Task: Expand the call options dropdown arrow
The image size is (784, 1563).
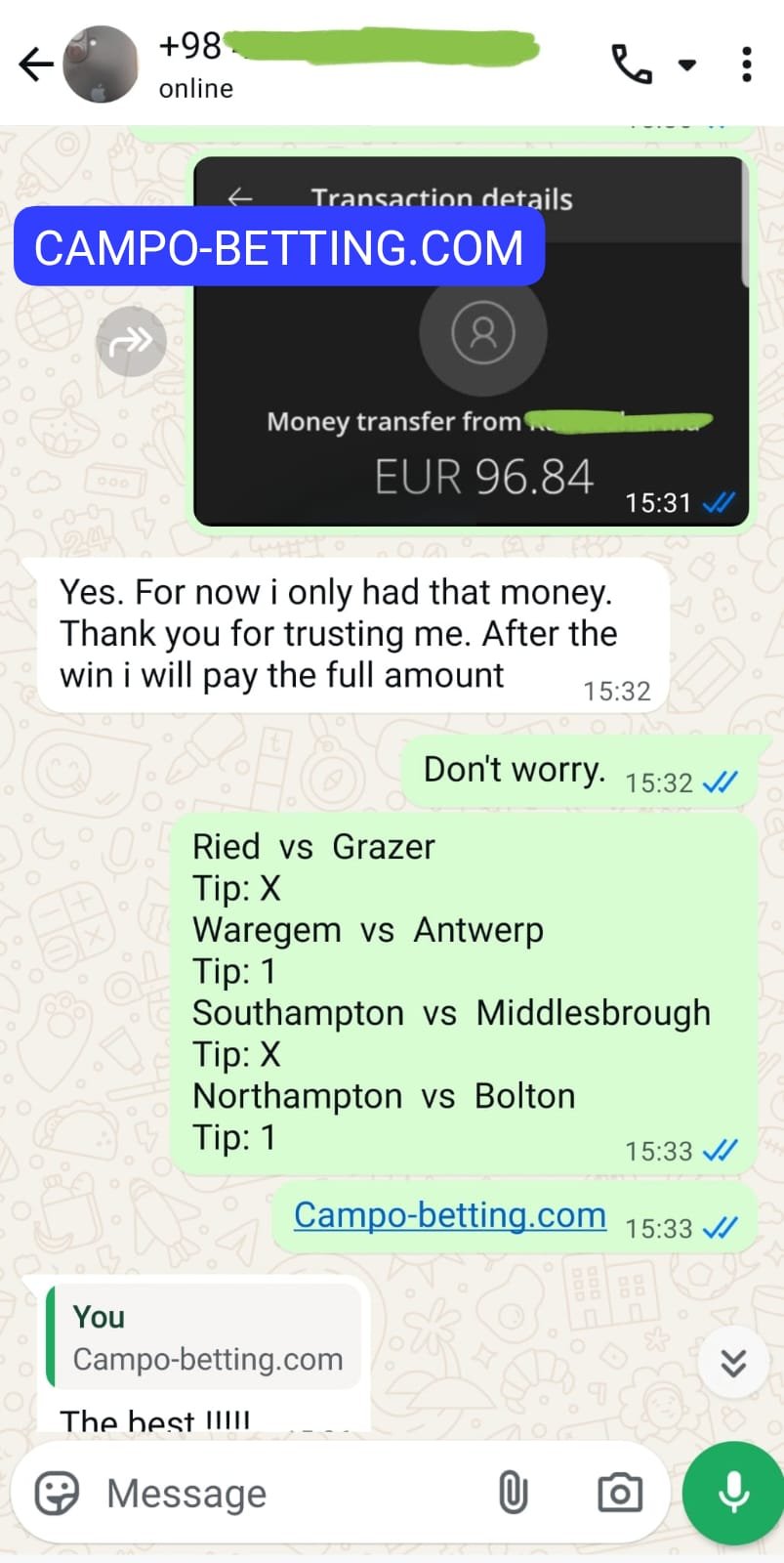Action: [x=687, y=65]
